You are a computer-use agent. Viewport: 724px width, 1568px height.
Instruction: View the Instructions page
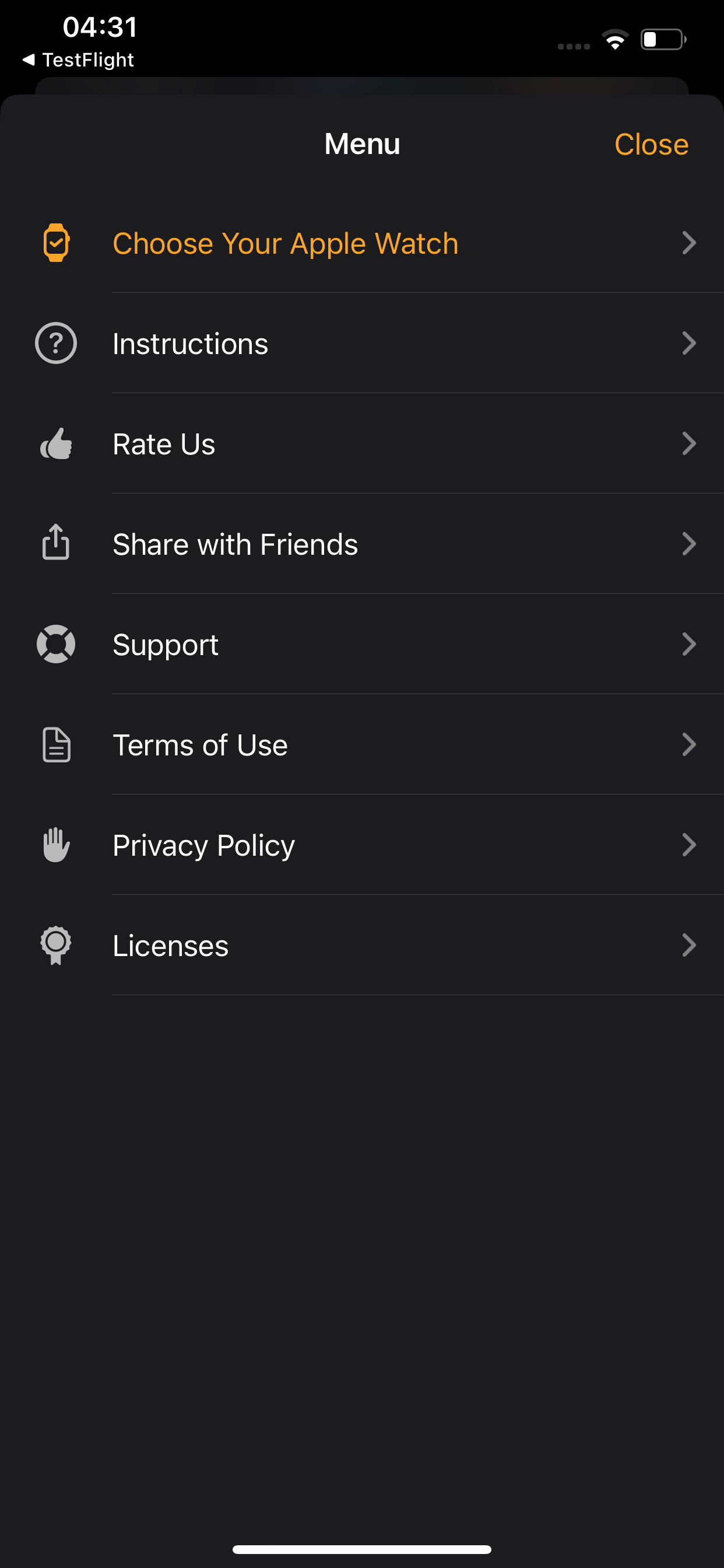coord(362,344)
